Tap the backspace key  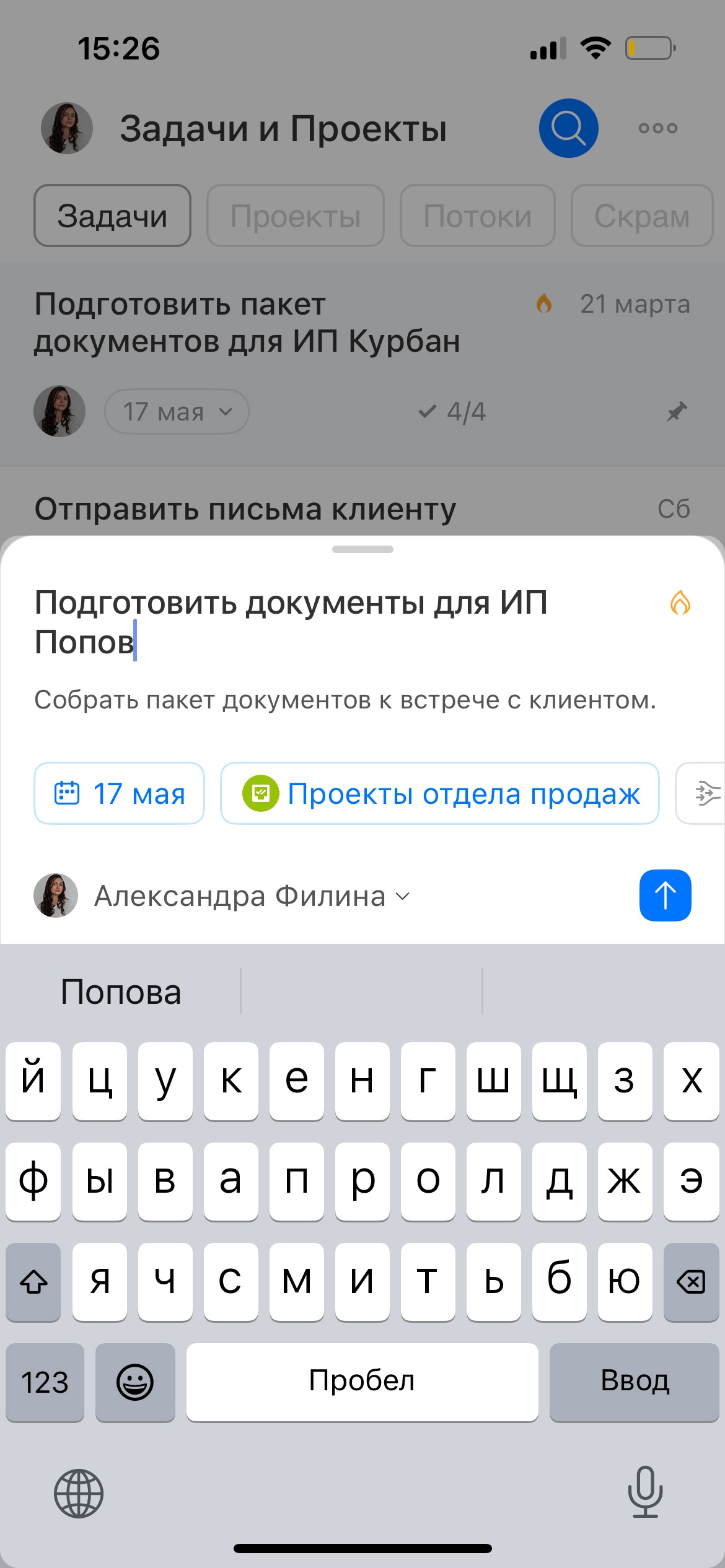(690, 1281)
